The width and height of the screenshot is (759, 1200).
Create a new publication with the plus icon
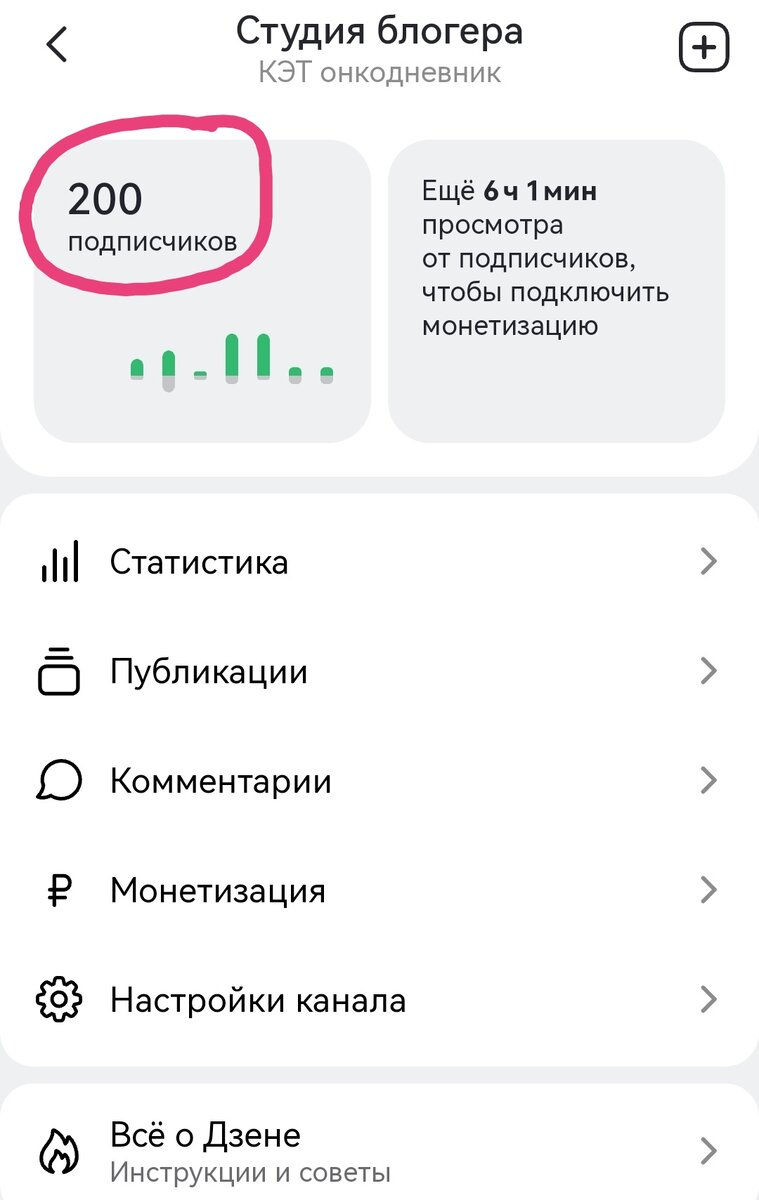click(x=704, y=47)
